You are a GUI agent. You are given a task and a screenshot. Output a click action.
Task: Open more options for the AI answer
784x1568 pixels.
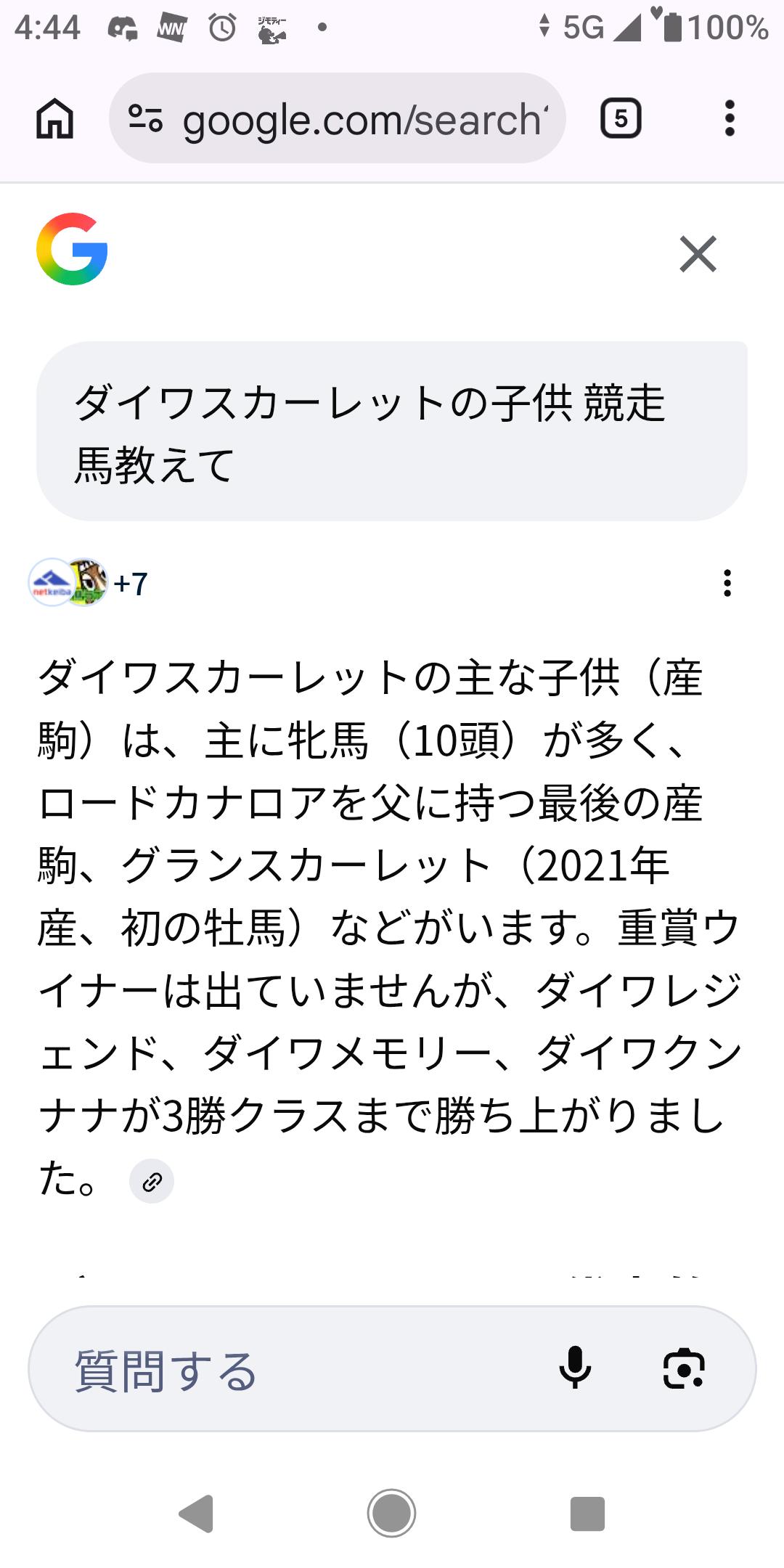point(727,583)
